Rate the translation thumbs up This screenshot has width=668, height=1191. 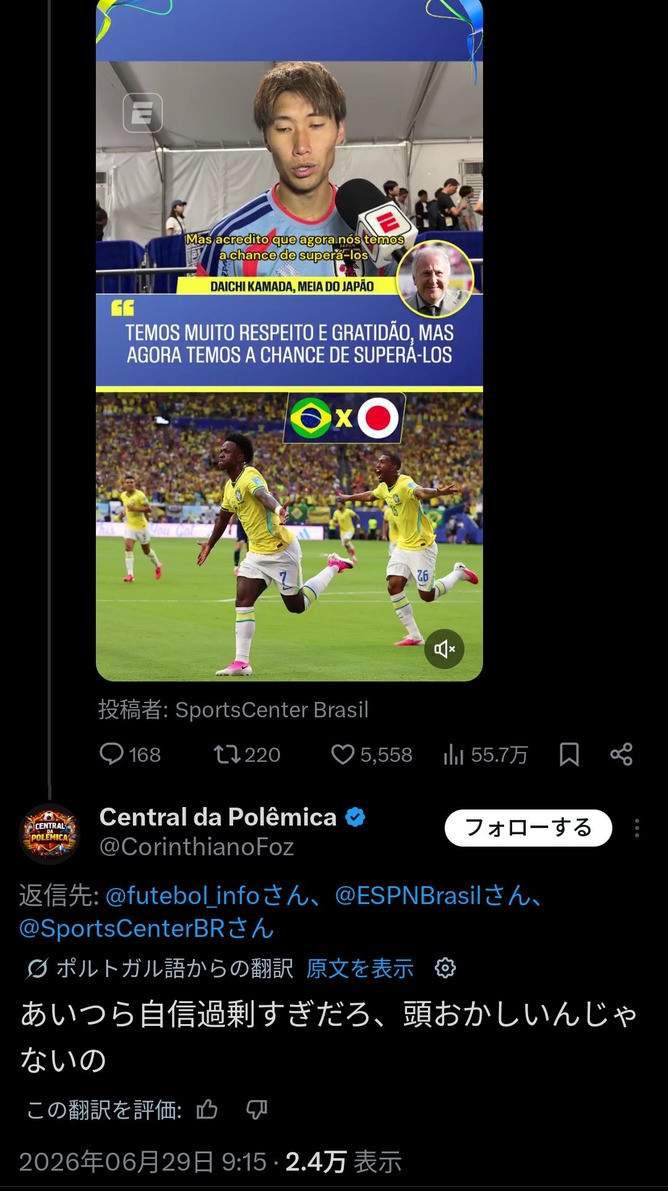[207, 1110]
